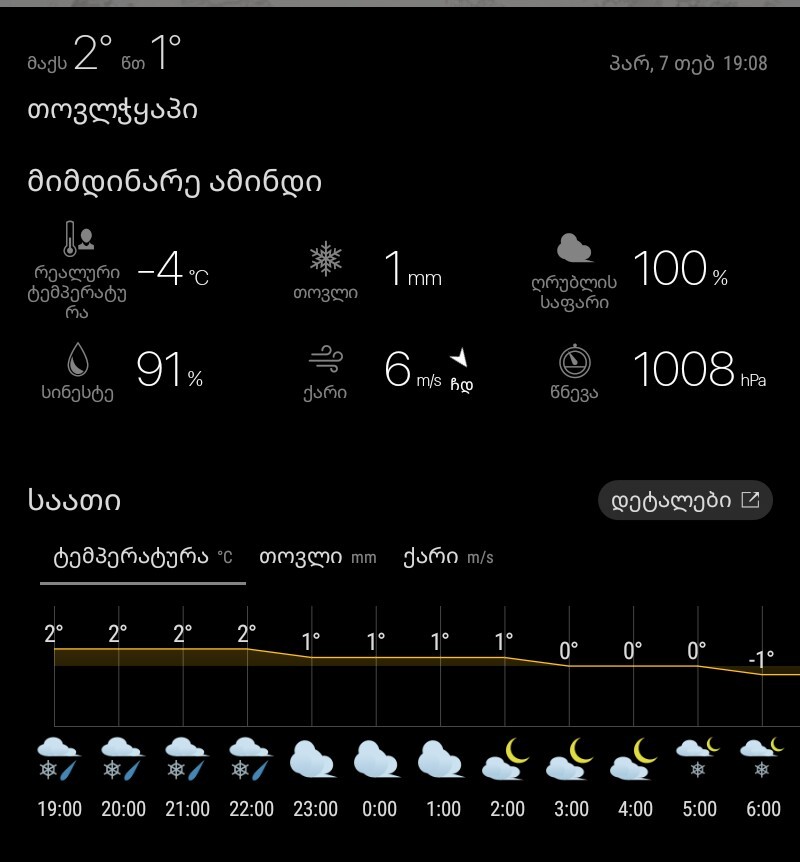Click the wind direction arrow near 6 m/s
Viewport: 800px width, 862px height.
[x=459, y=355]
